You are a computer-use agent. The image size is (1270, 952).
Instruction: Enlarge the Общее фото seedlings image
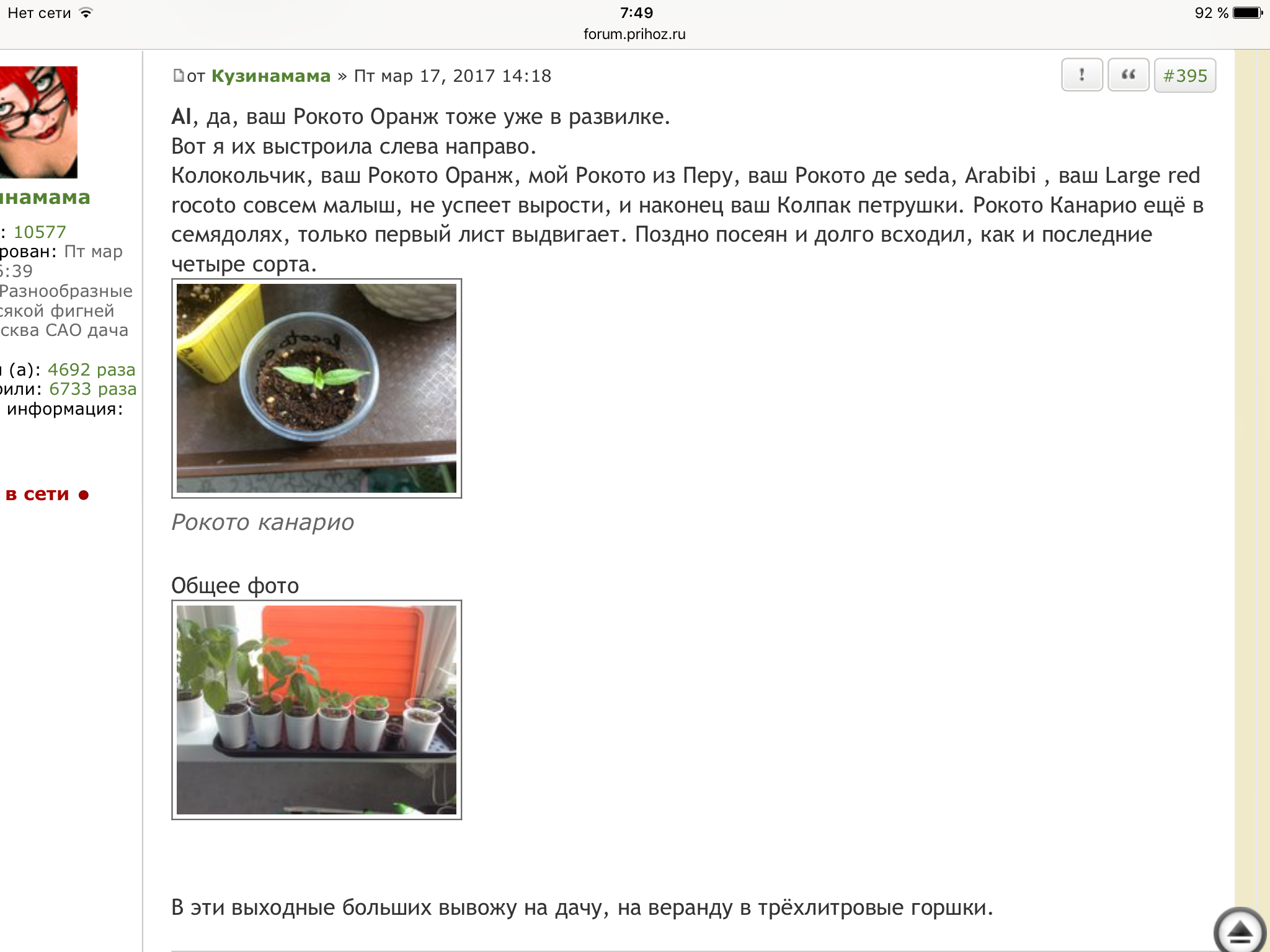pyautogui.click(x=316, y=710)
